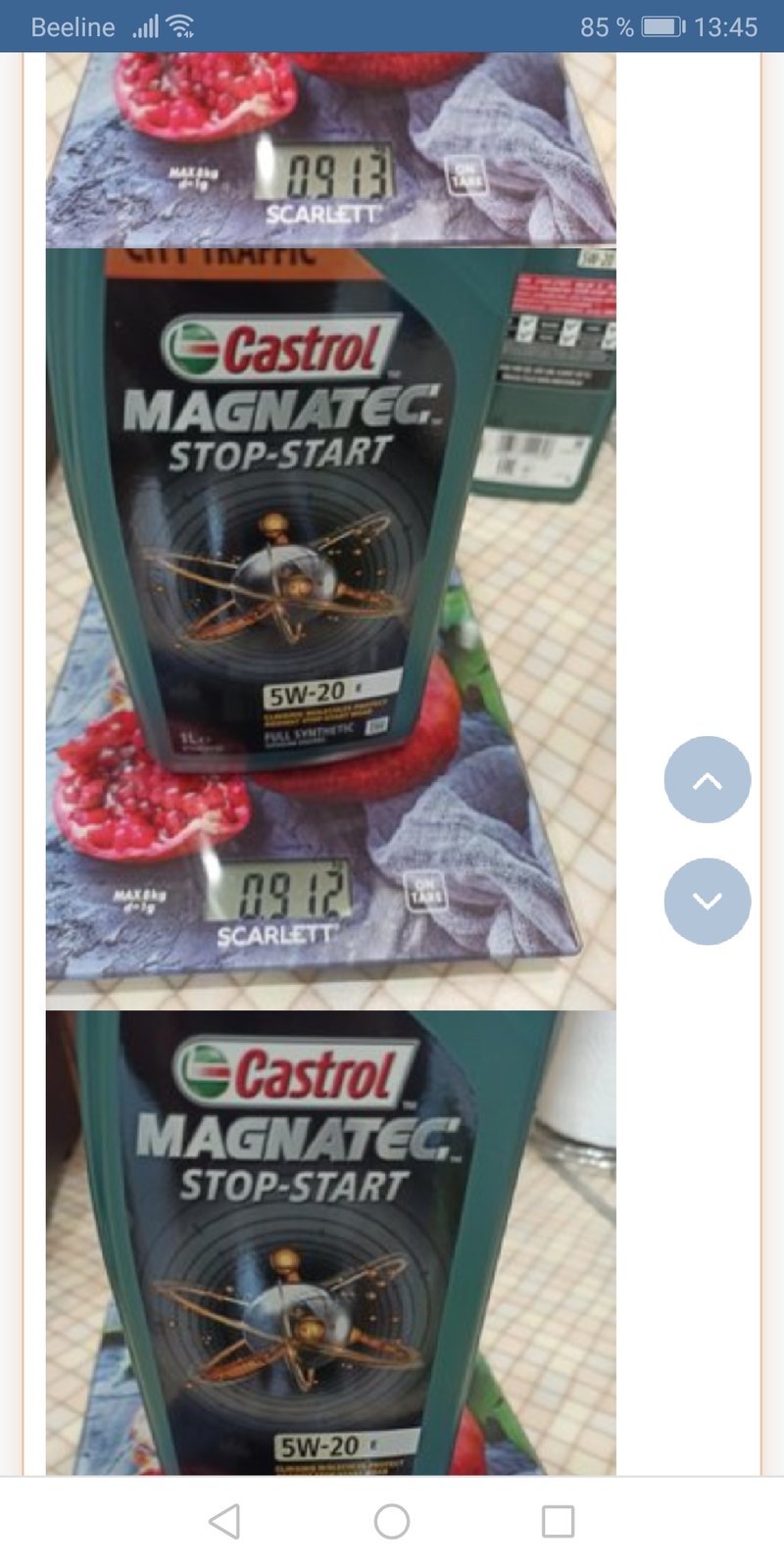The image size is (784, 1568).
Task: Go back with the system back button
Action: [224, 1521]
